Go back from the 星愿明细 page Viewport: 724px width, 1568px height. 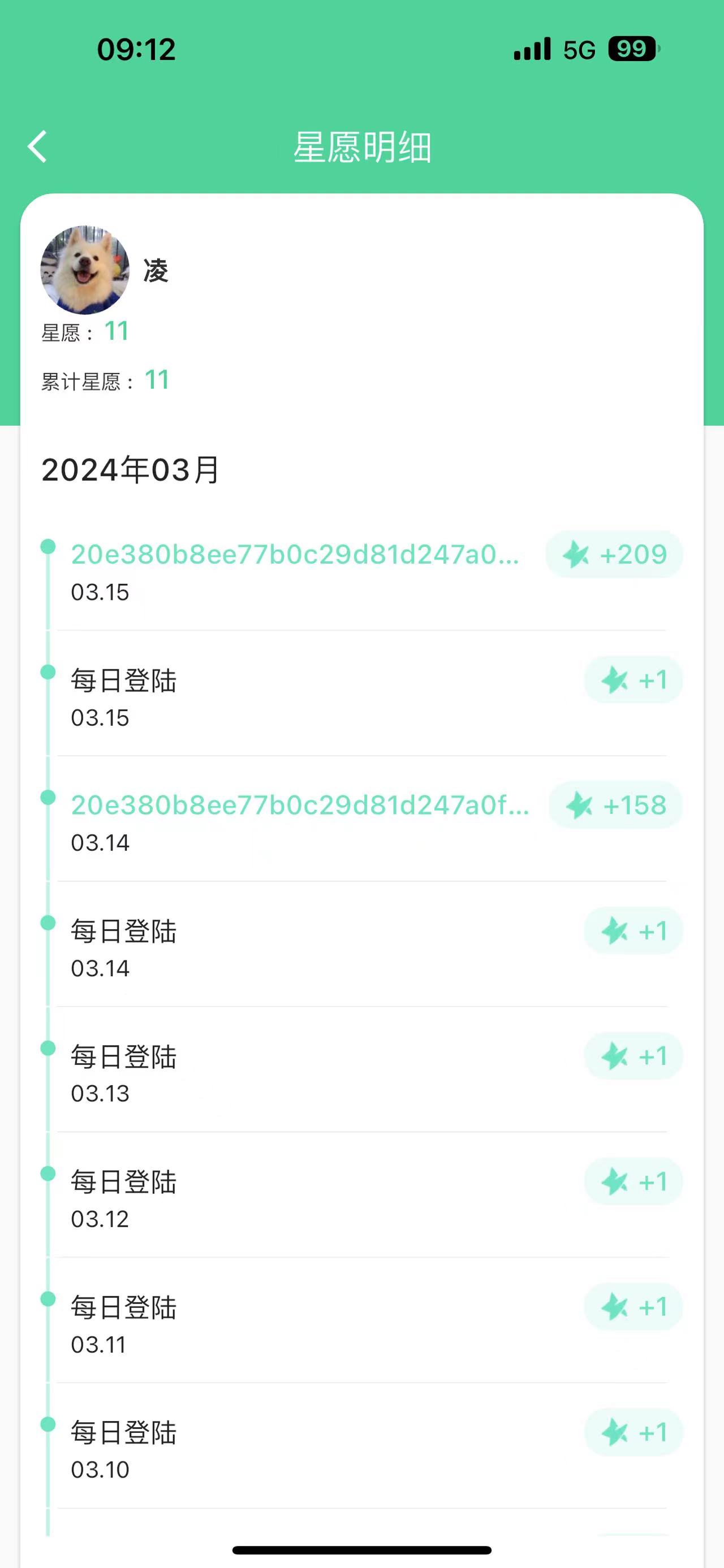point(38,147)
